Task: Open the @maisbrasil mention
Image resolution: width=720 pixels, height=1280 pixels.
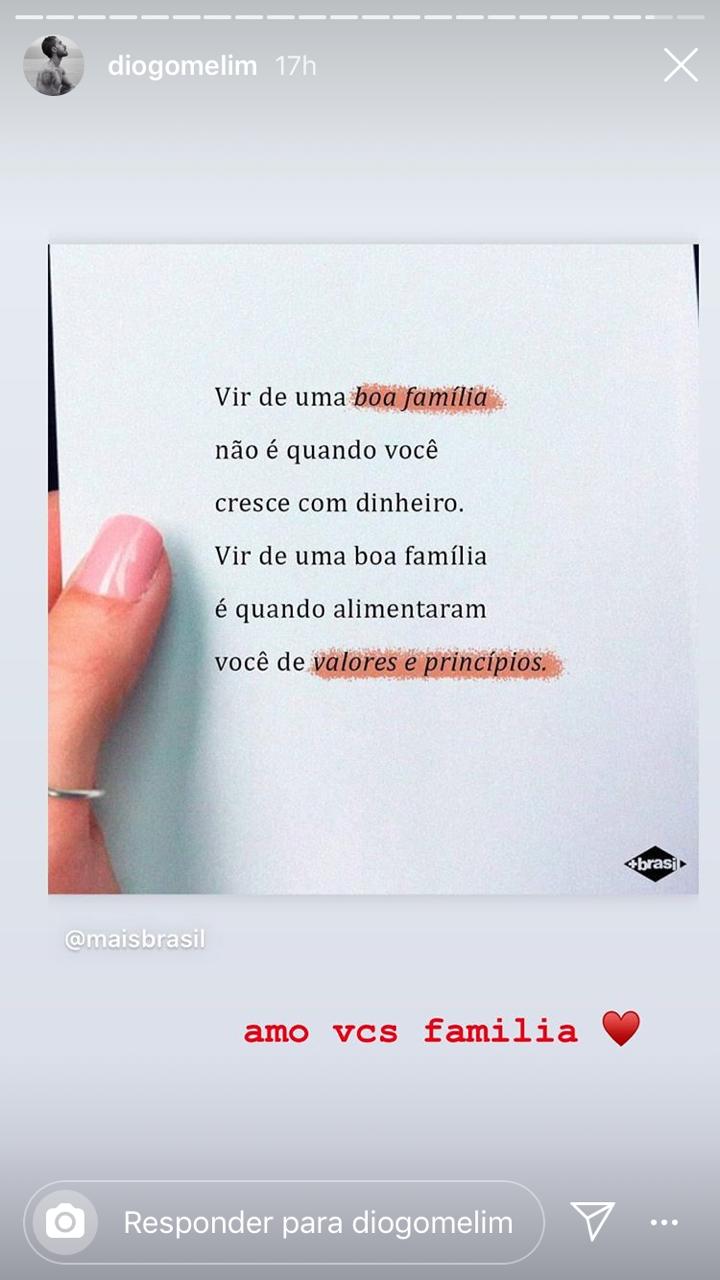Action: (134, 940)
